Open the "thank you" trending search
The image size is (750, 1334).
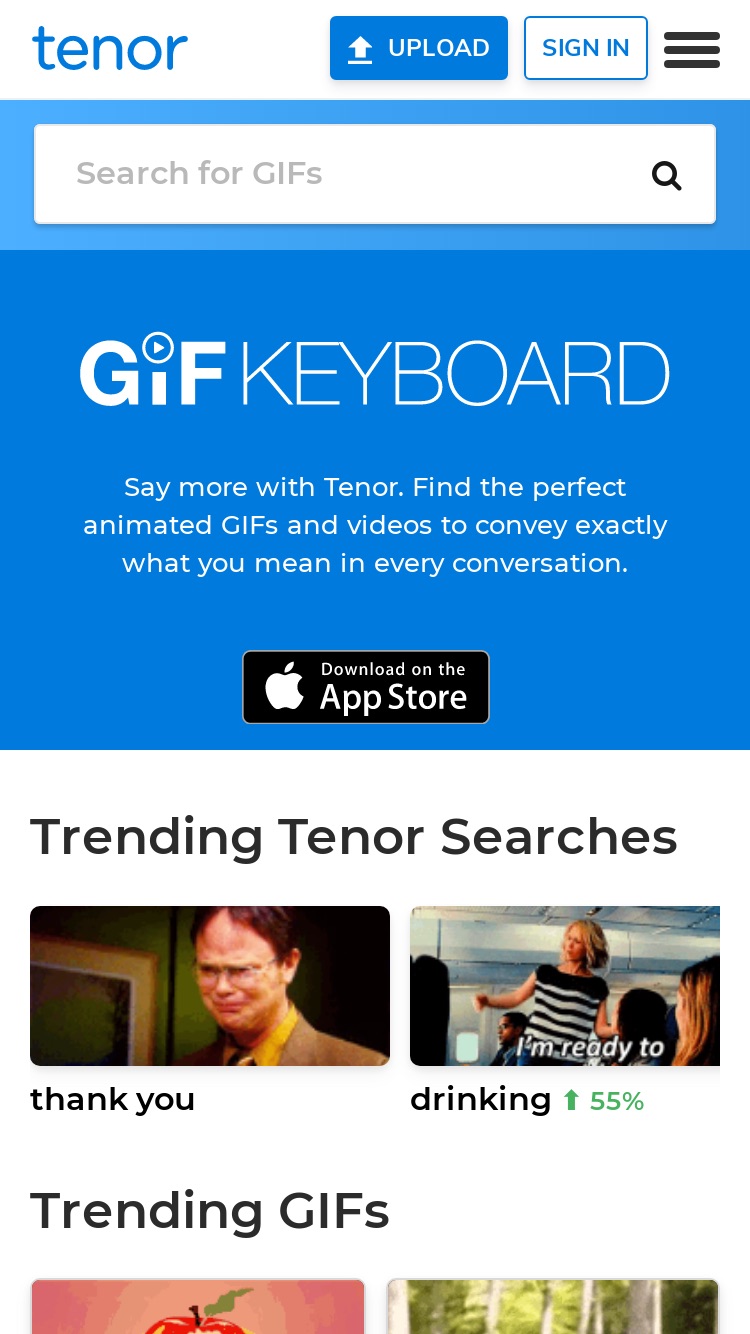pos(210,1010)
